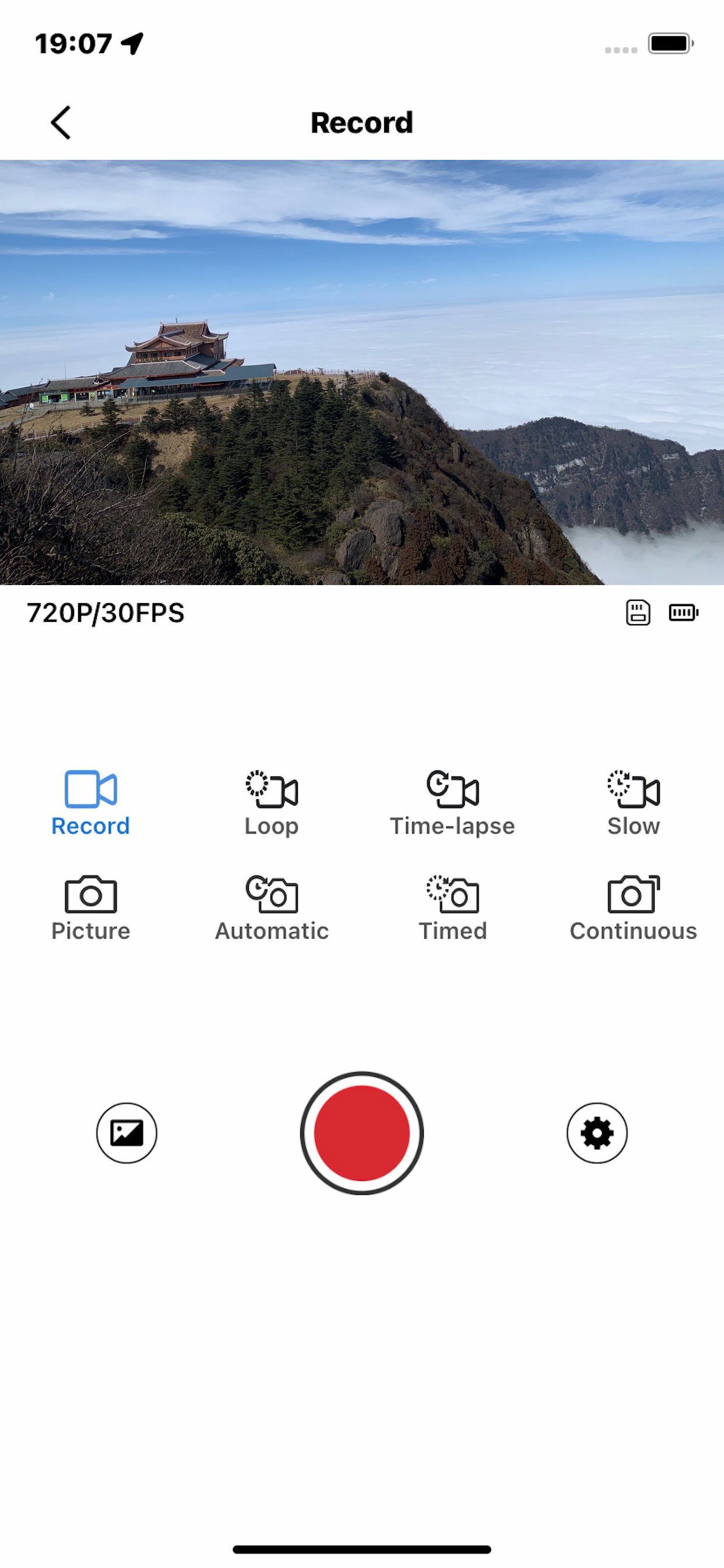Open camera settings via gear icon
This screenshot has height=1568, width=724.
(598, 1132)
